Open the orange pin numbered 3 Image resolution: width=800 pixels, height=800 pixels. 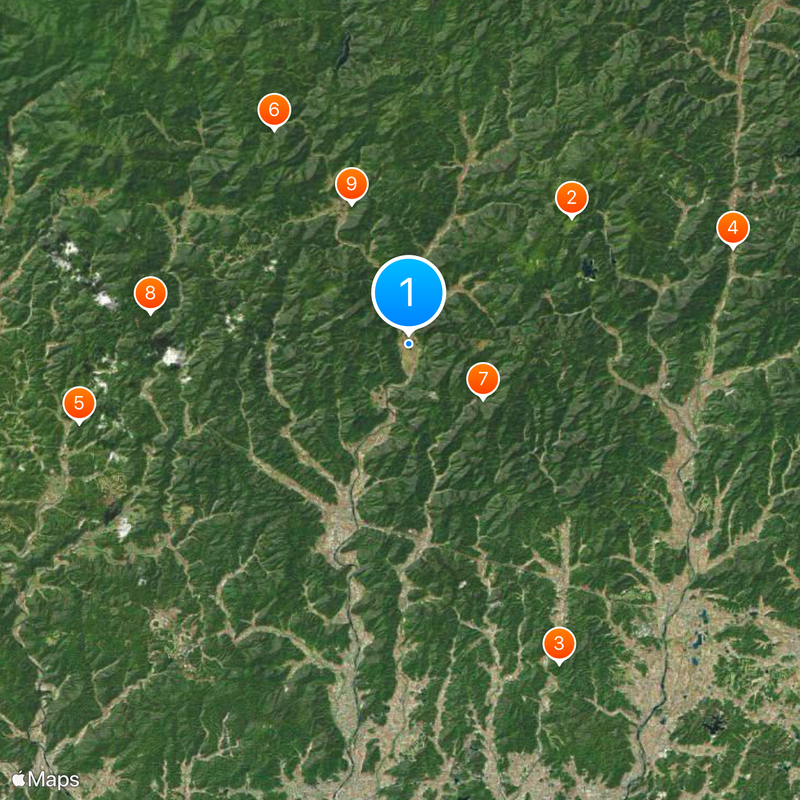(x=559, y=643)
